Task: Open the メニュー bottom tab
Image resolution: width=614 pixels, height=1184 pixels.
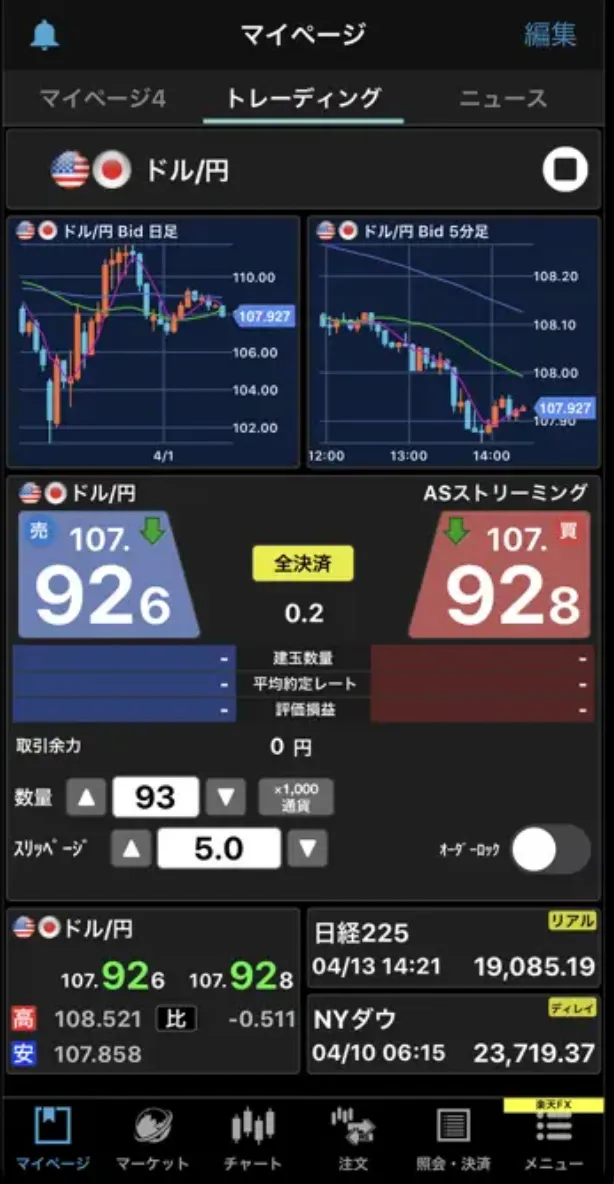Action: tap(553, 1138)
